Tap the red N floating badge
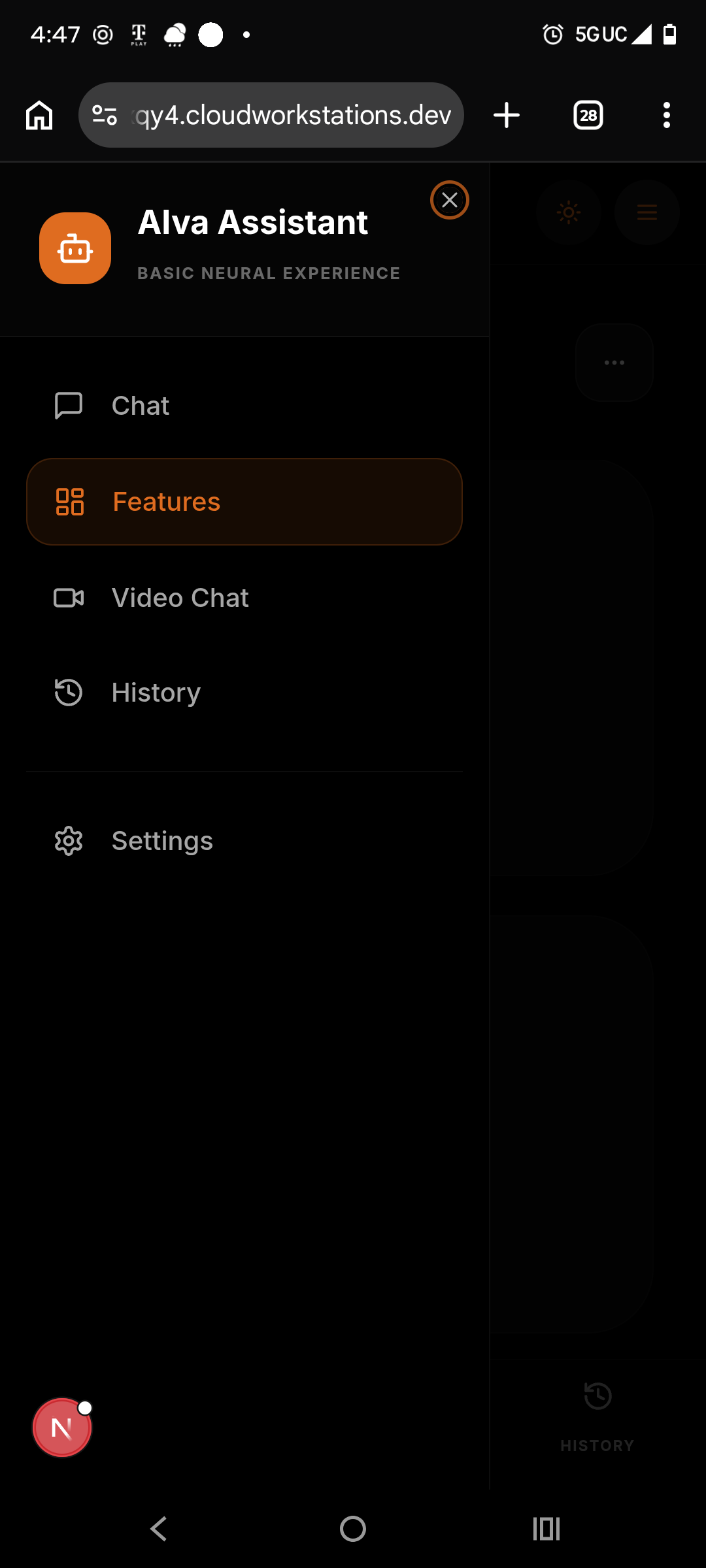Image resolution: width=706 pixels, height=1568 pixels. click(62, 1428)
